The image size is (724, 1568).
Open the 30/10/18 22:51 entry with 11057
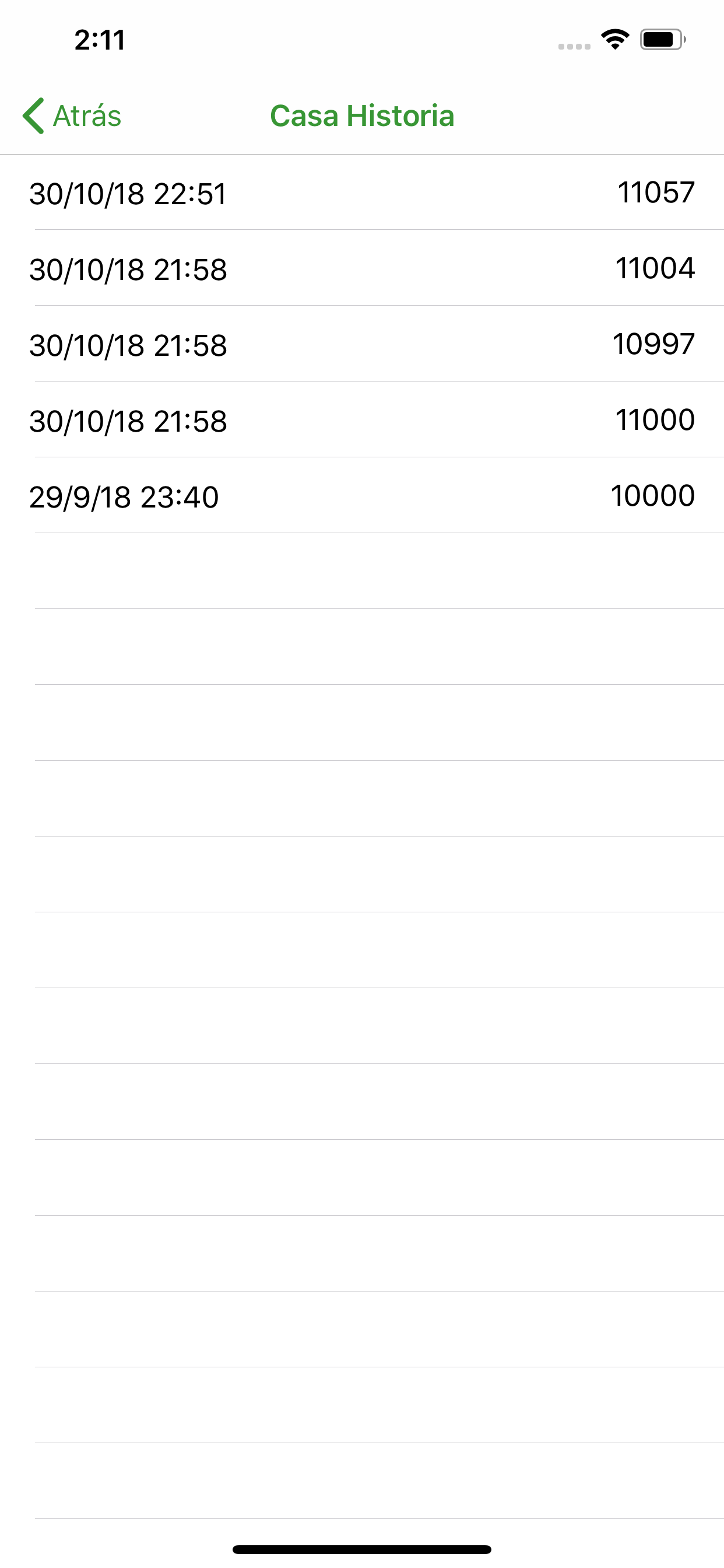coord(362,192)
